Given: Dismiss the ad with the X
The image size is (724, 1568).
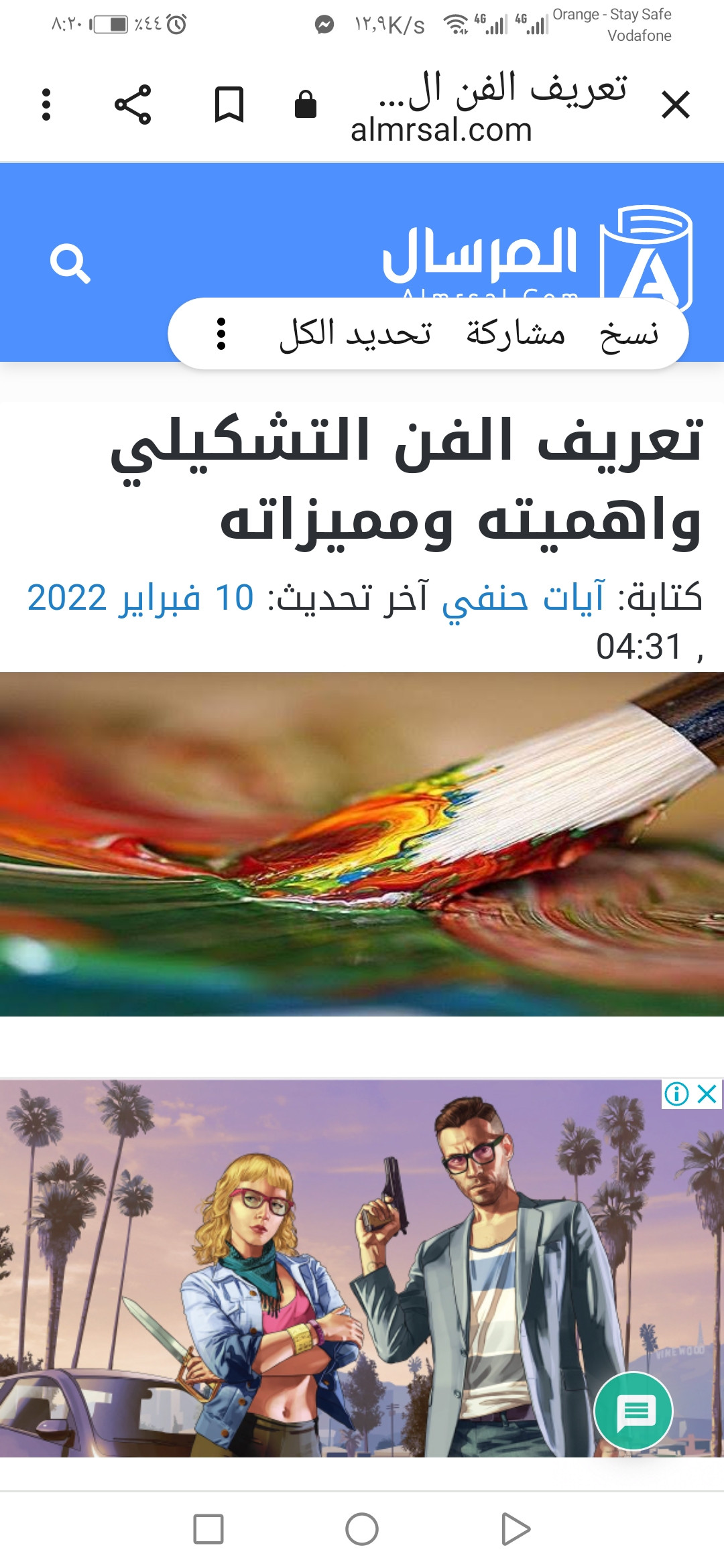Looking at the screenshot, I should (x=707, y=1094).
